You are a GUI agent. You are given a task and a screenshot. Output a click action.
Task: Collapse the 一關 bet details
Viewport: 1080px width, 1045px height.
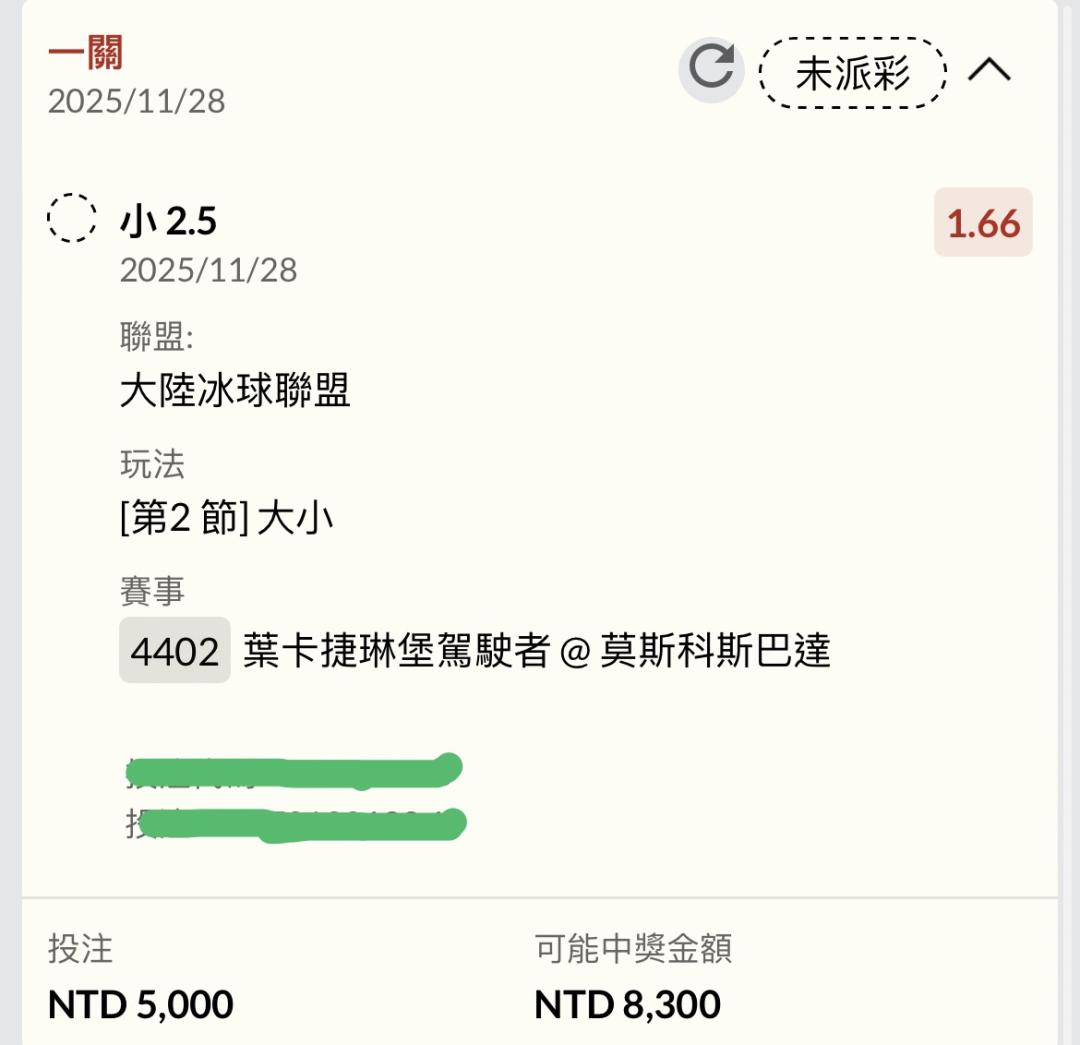click(990, 70)
